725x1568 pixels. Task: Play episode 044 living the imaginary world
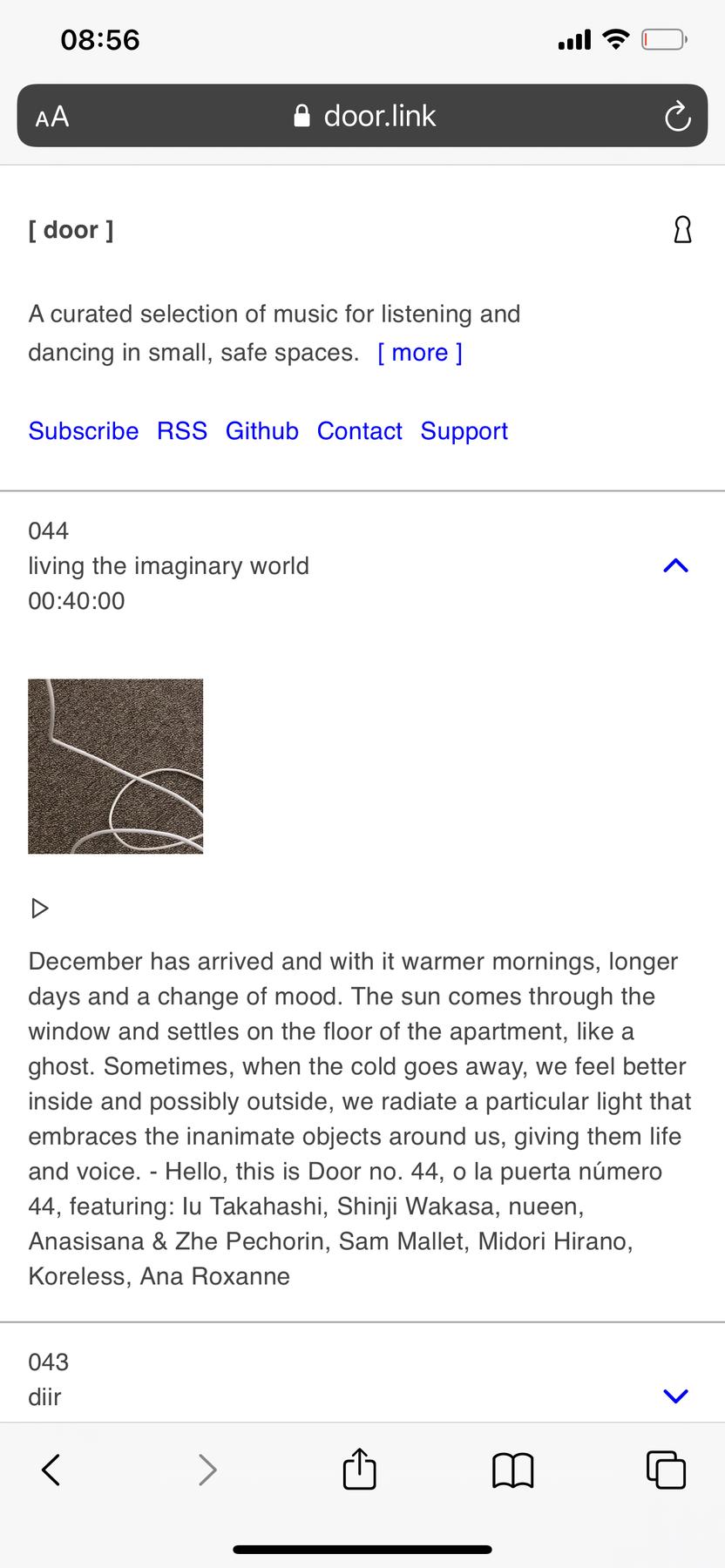pos(40,909)
